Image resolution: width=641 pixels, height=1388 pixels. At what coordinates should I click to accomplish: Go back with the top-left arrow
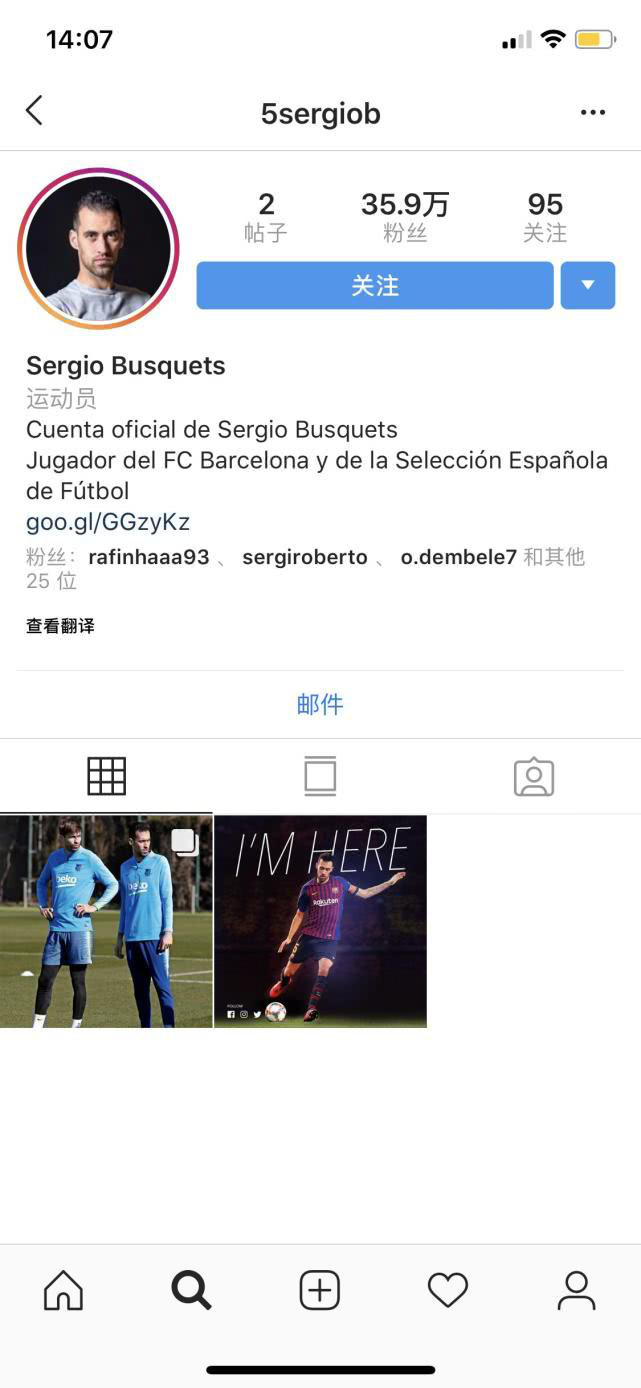tap(35, 111)
